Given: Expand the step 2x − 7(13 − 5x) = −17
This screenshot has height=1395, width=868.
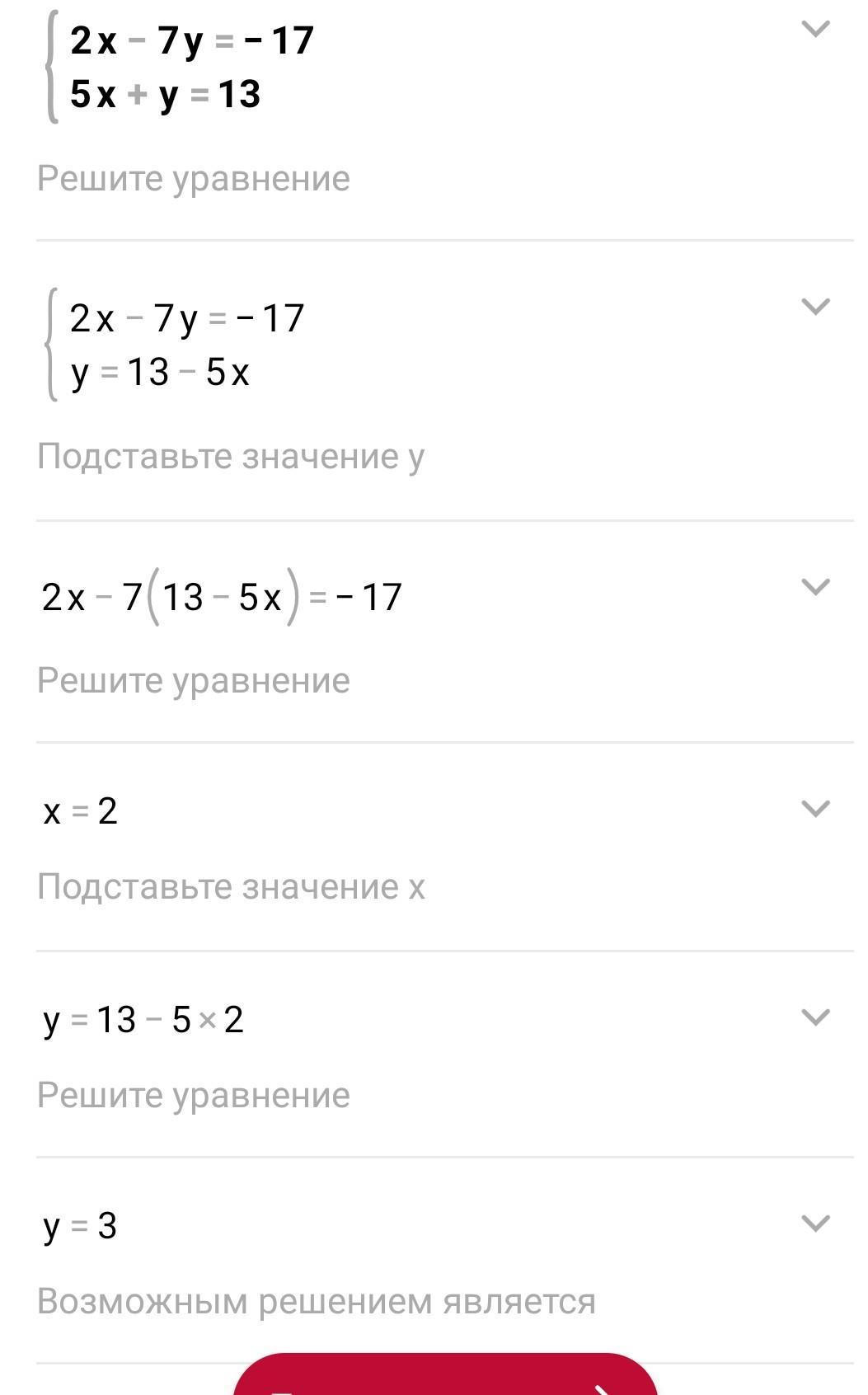Looking at the screenshot, I should tap(815, 587).
